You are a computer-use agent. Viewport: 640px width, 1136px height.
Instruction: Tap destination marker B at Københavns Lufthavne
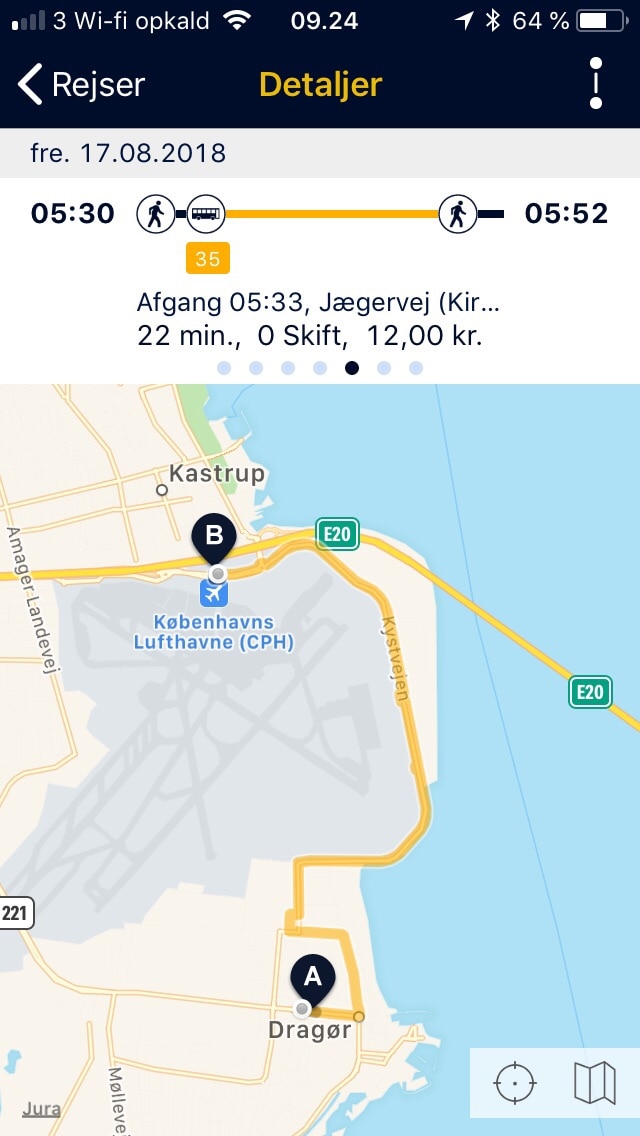click(214, 538)
